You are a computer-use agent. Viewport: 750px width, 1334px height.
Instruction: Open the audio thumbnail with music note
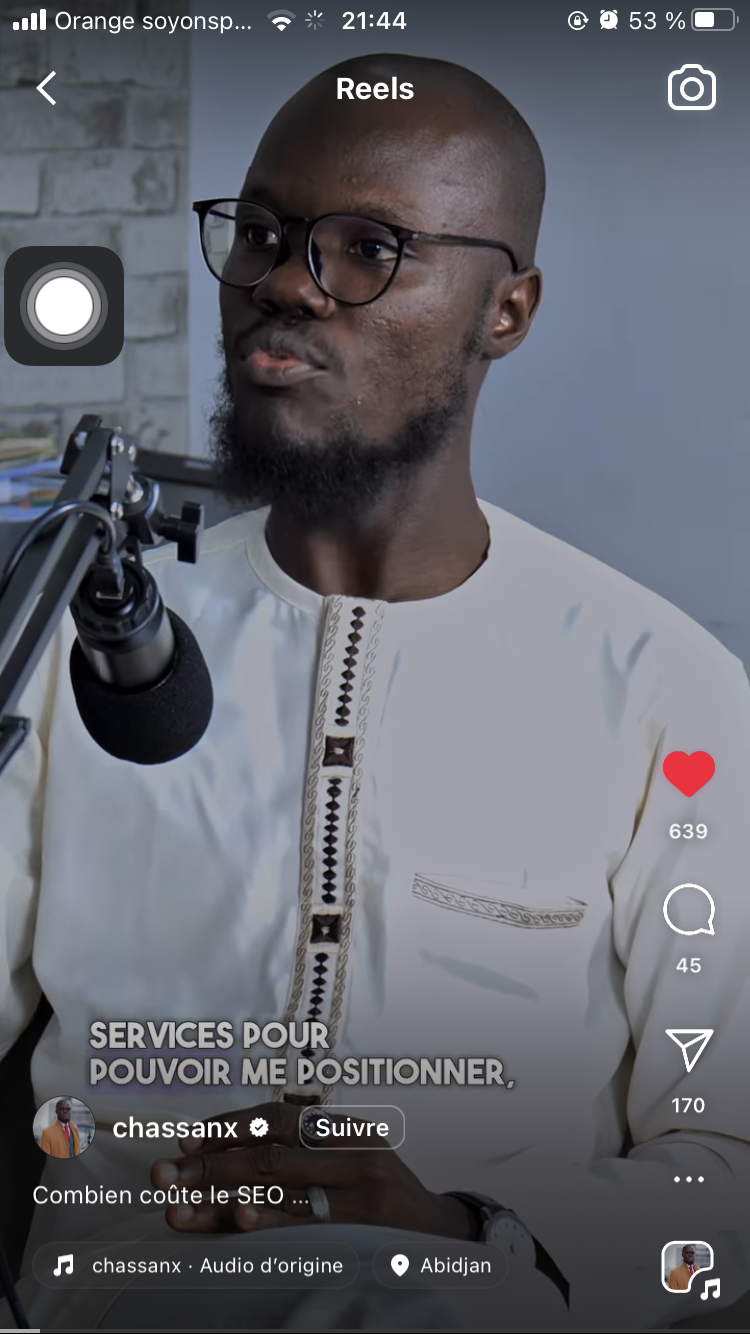click(691, 1268)
